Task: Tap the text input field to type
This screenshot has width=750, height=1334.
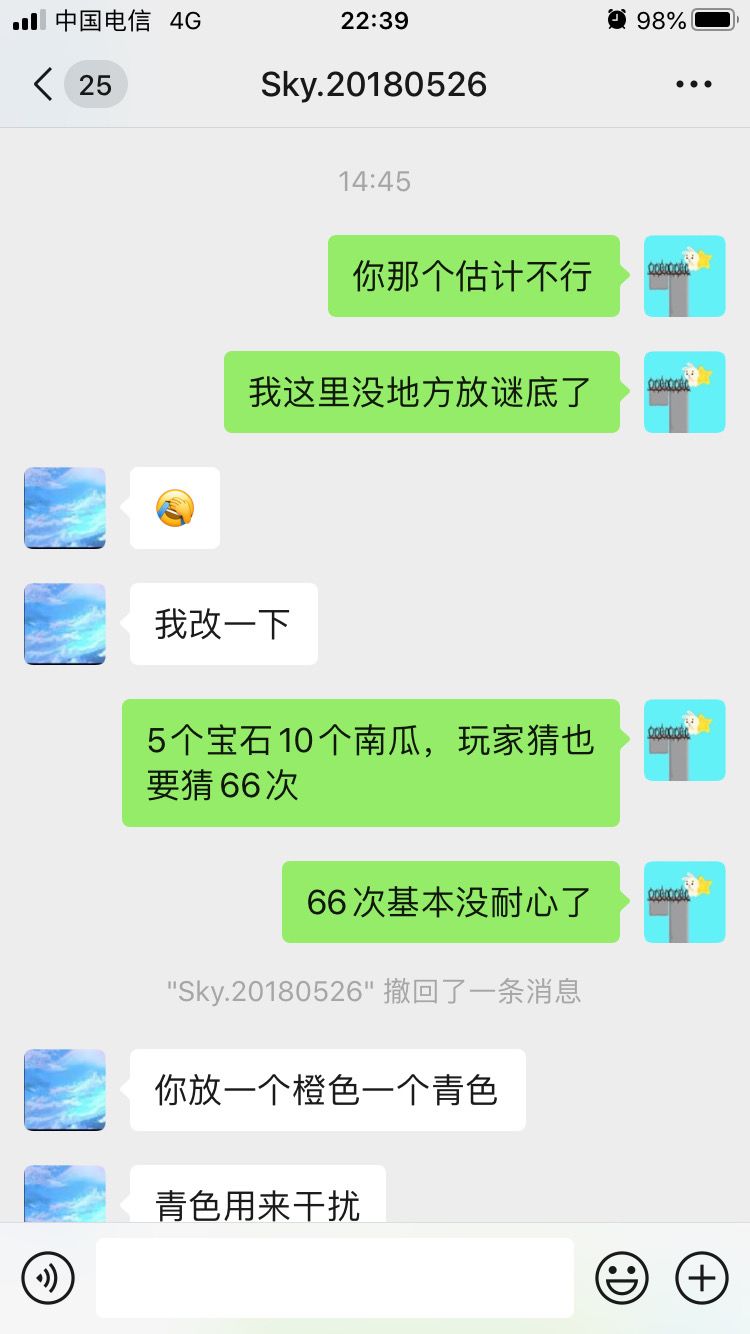Action: (x=335, y=1277)
